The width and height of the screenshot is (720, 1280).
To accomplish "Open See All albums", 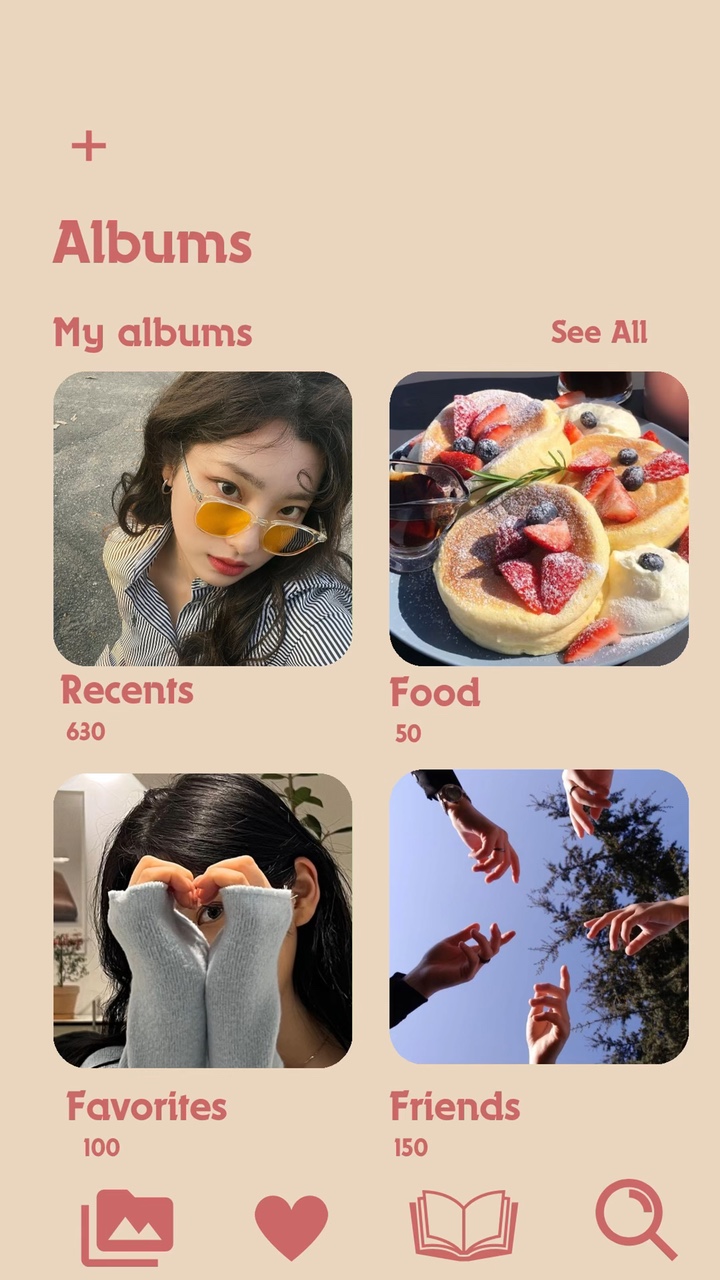I will click(599, 332).
